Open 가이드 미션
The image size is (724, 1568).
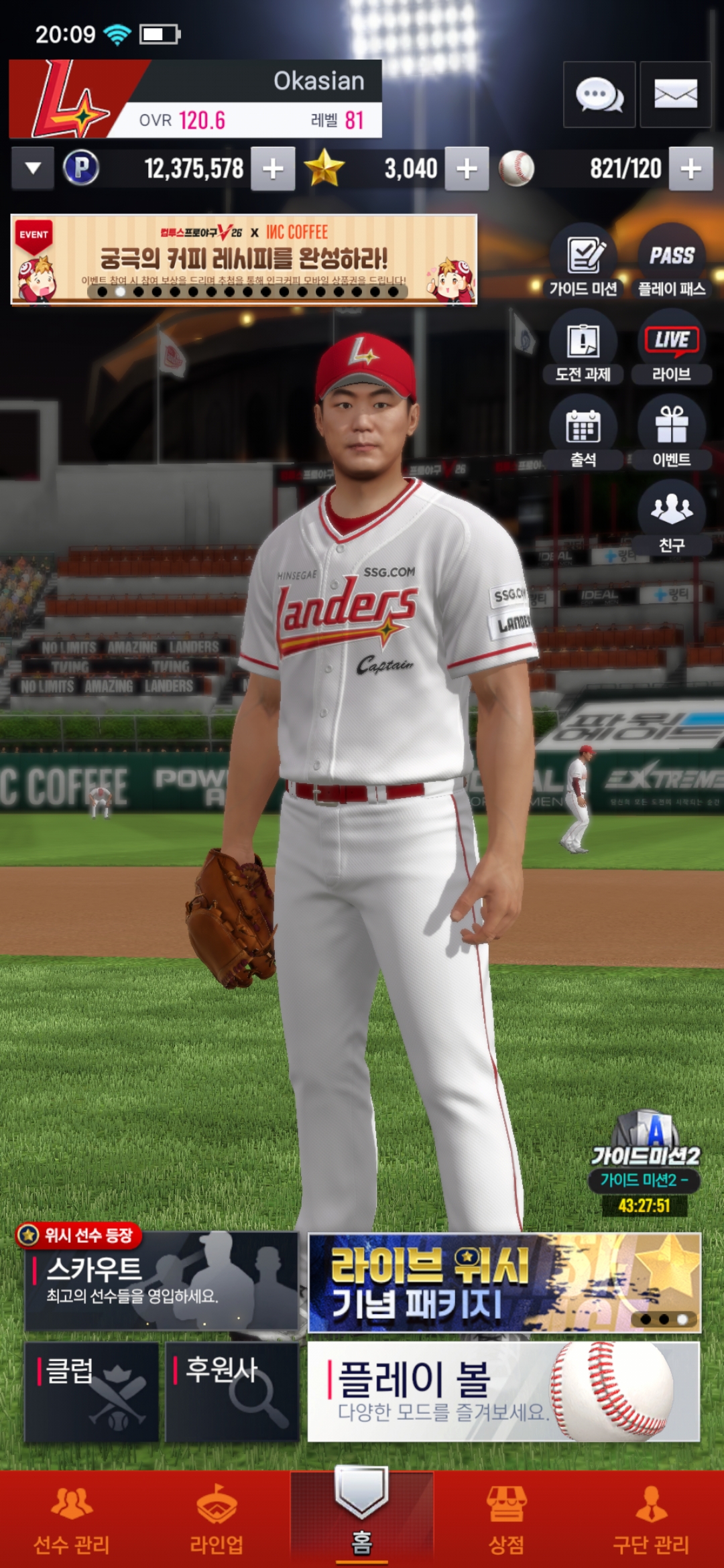tap(583, 262)
